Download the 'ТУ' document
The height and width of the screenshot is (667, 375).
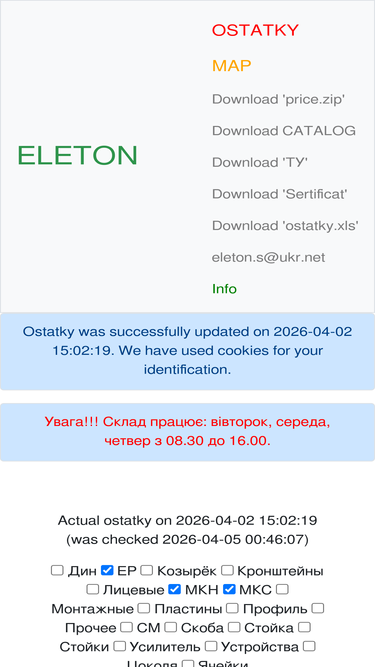(260, 162)
